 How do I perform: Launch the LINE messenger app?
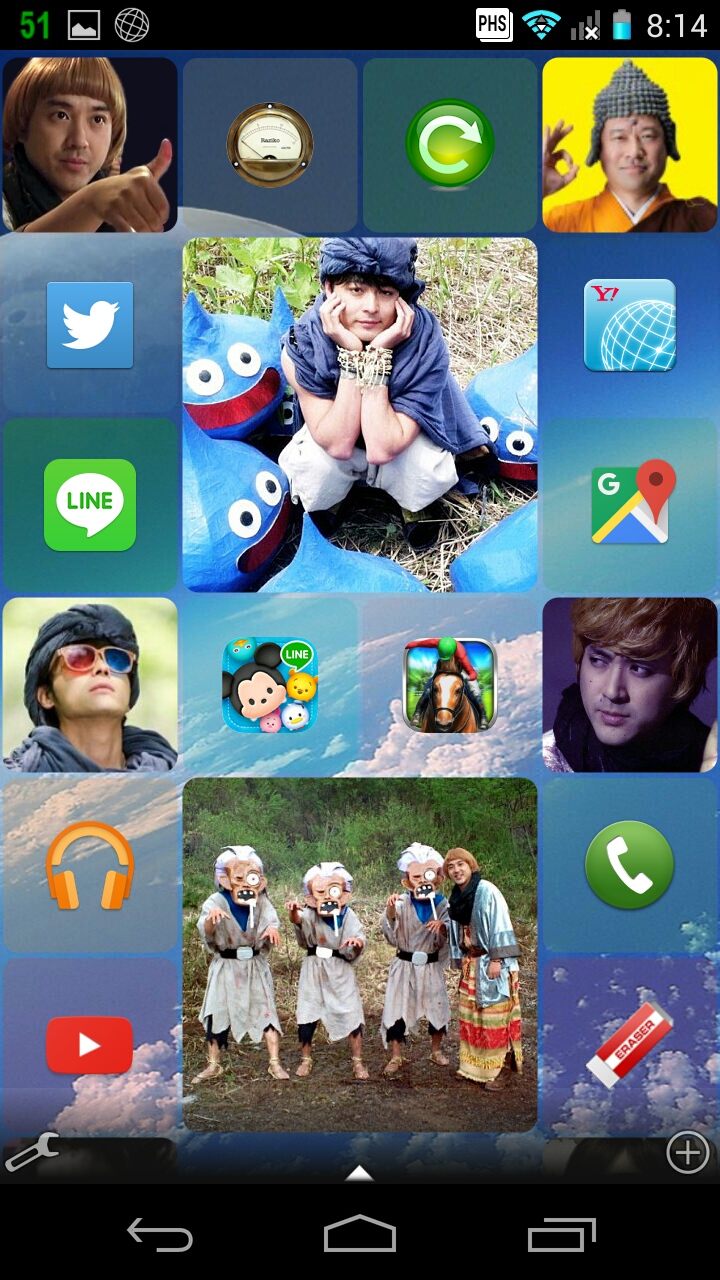(x=90, y=505)
